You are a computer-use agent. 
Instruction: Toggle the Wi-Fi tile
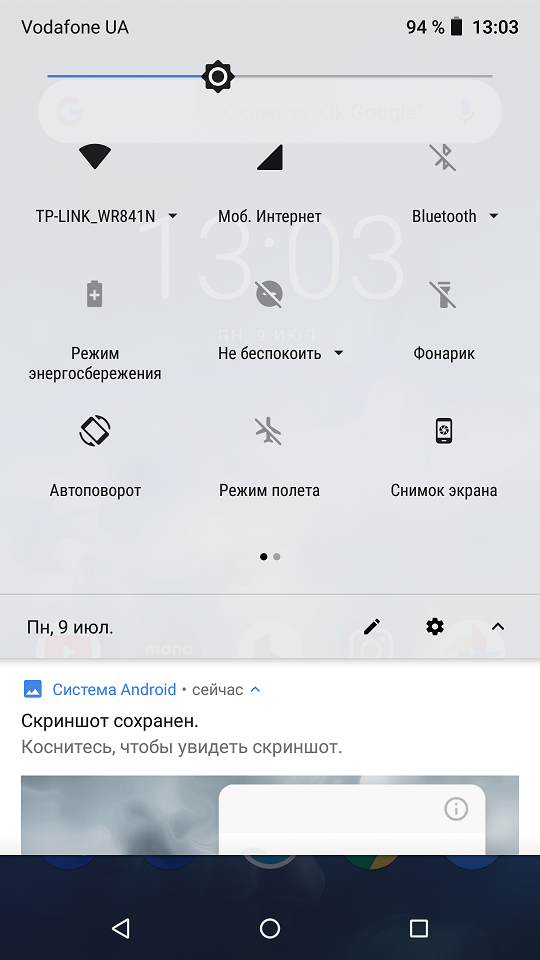point(94,157)
